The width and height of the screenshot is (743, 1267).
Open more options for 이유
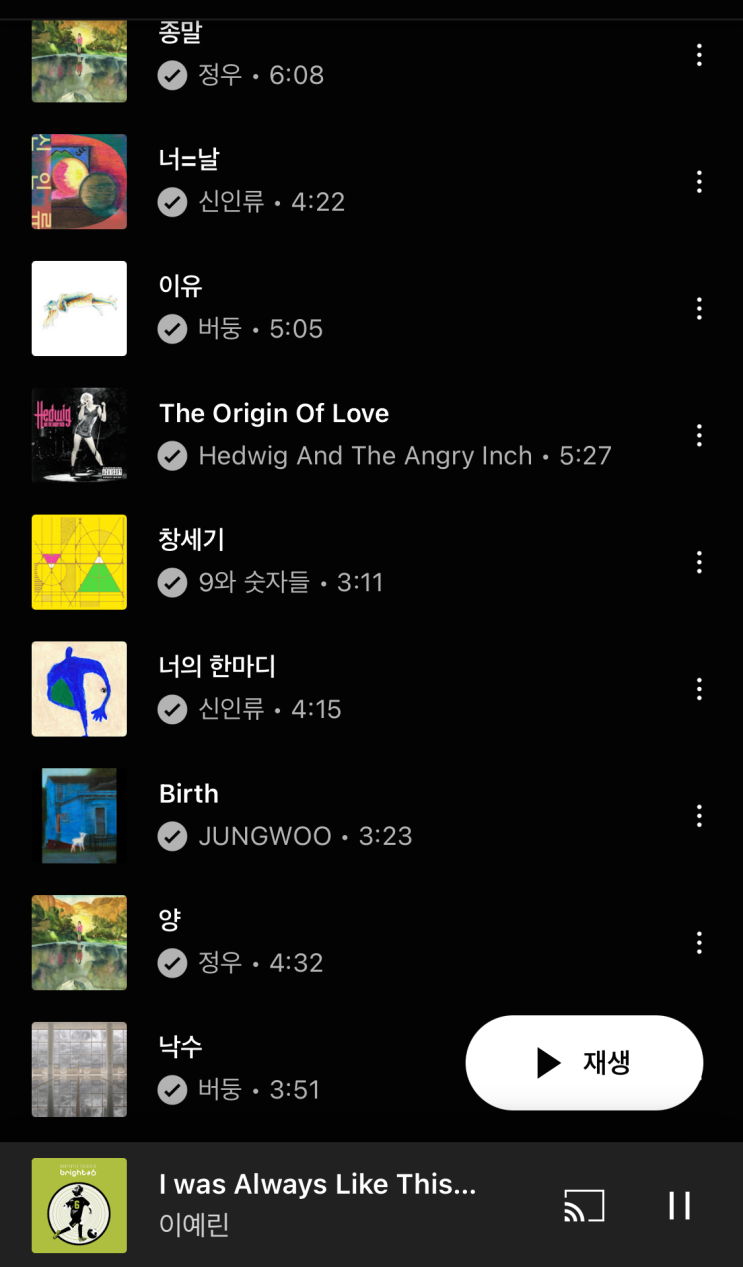click(x=699, y=309)
